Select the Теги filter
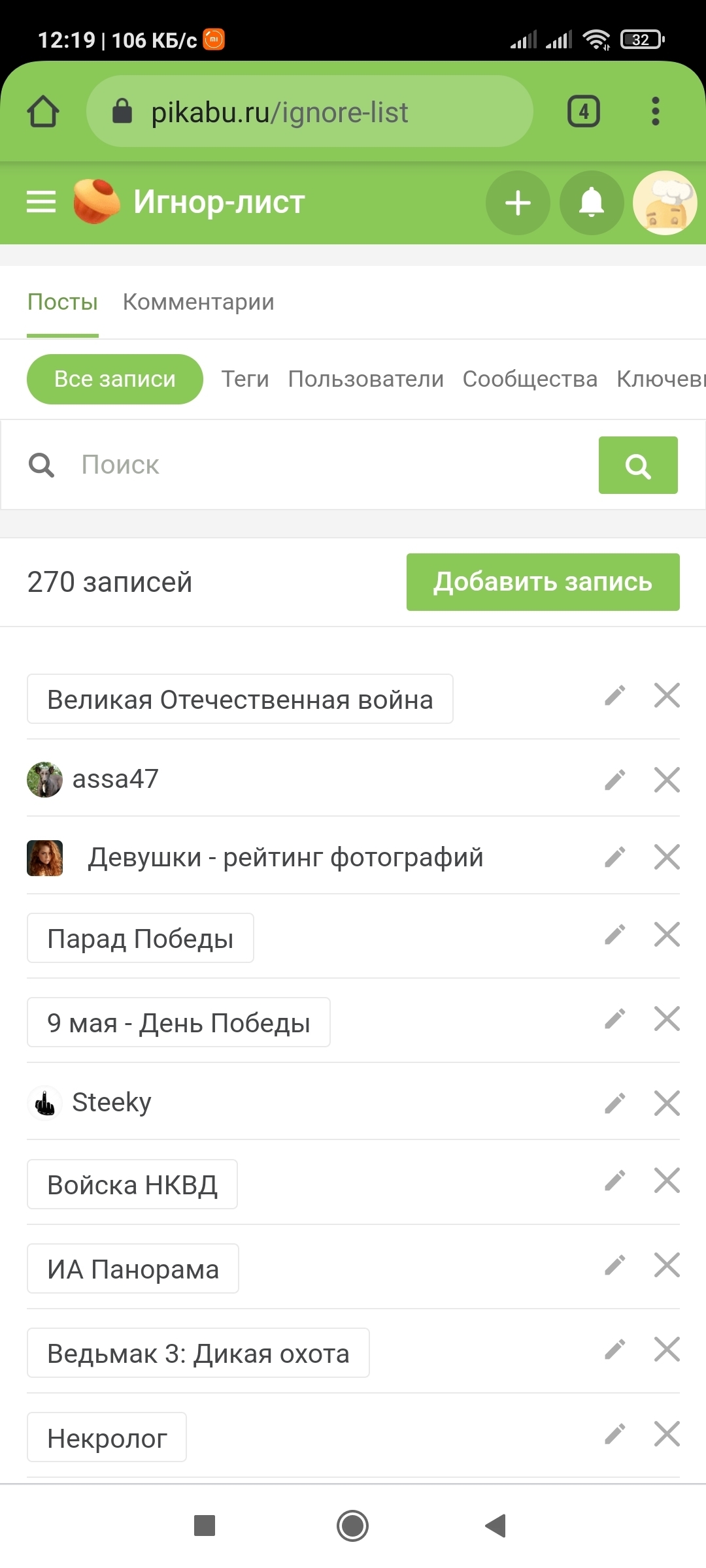This screenshot has width=706, height=1568. coord(245,379)
